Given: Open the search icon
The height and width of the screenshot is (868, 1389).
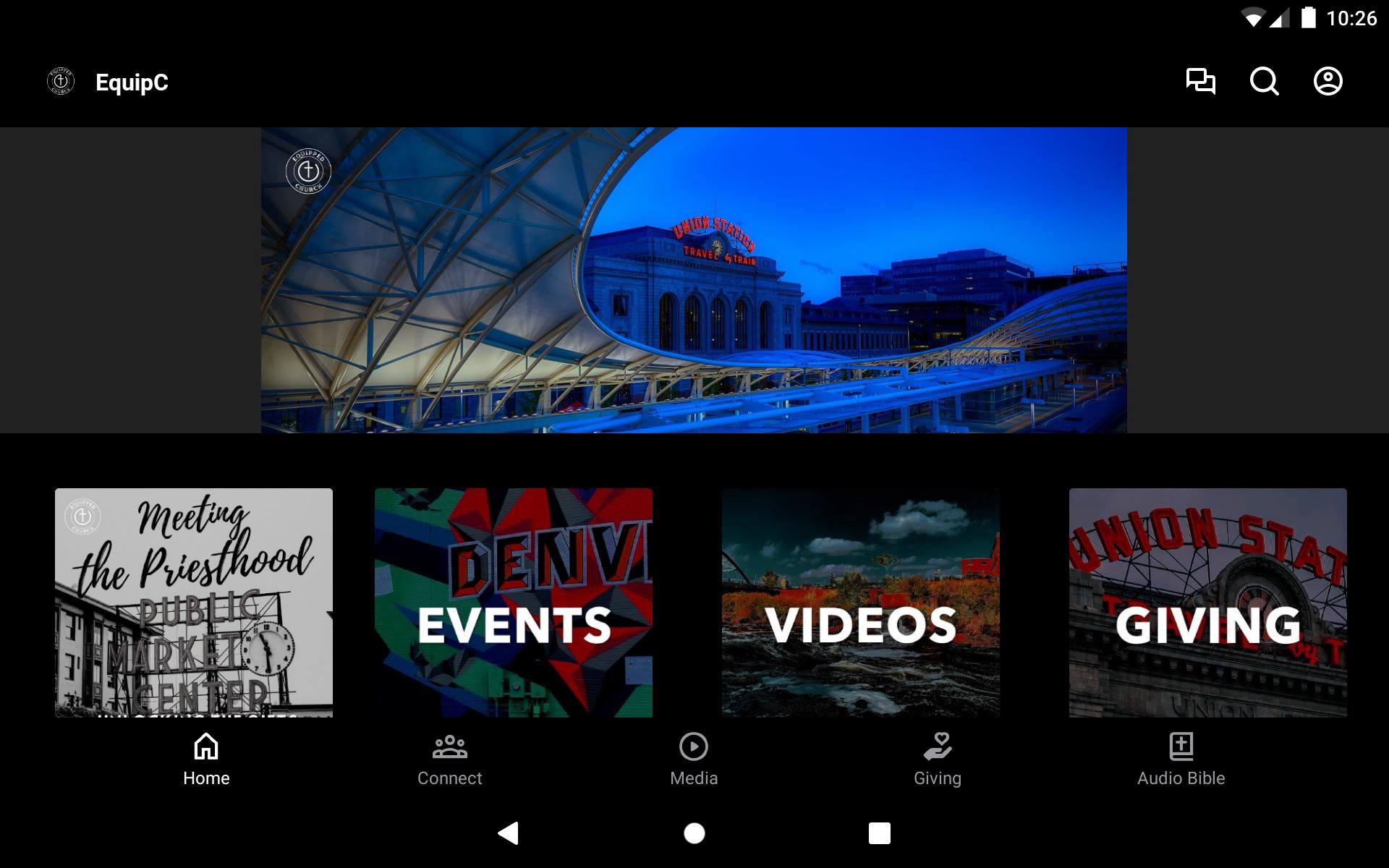Looking at the screenshot, I should pos(1264,81).
